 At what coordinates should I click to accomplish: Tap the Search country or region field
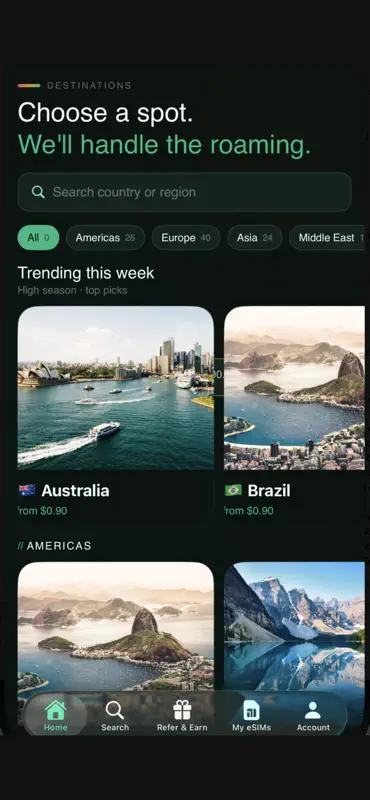tap(184, 192)
